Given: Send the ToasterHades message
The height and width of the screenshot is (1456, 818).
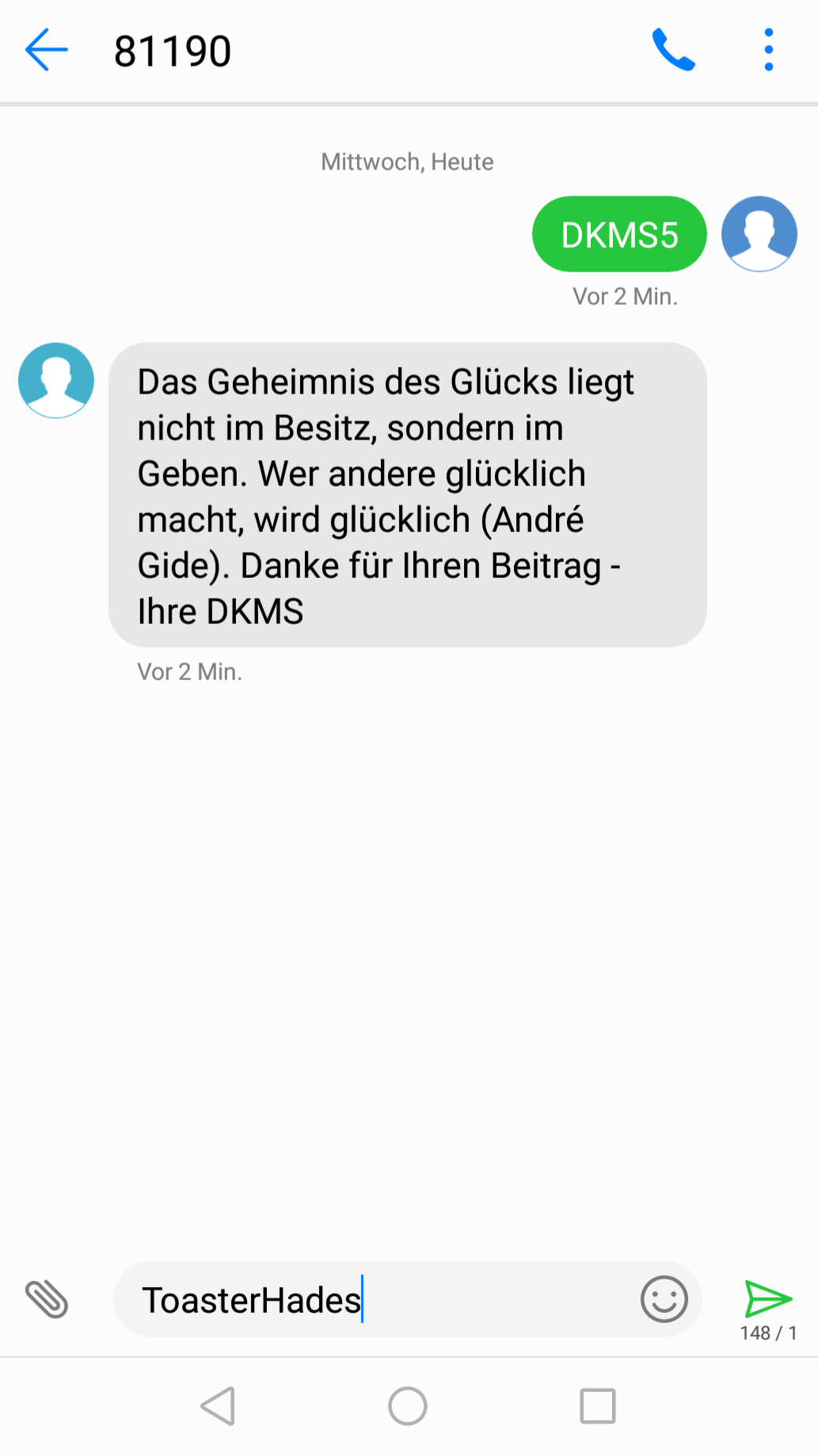Looking at the screenshot, I should click(x=768, y=1298).
